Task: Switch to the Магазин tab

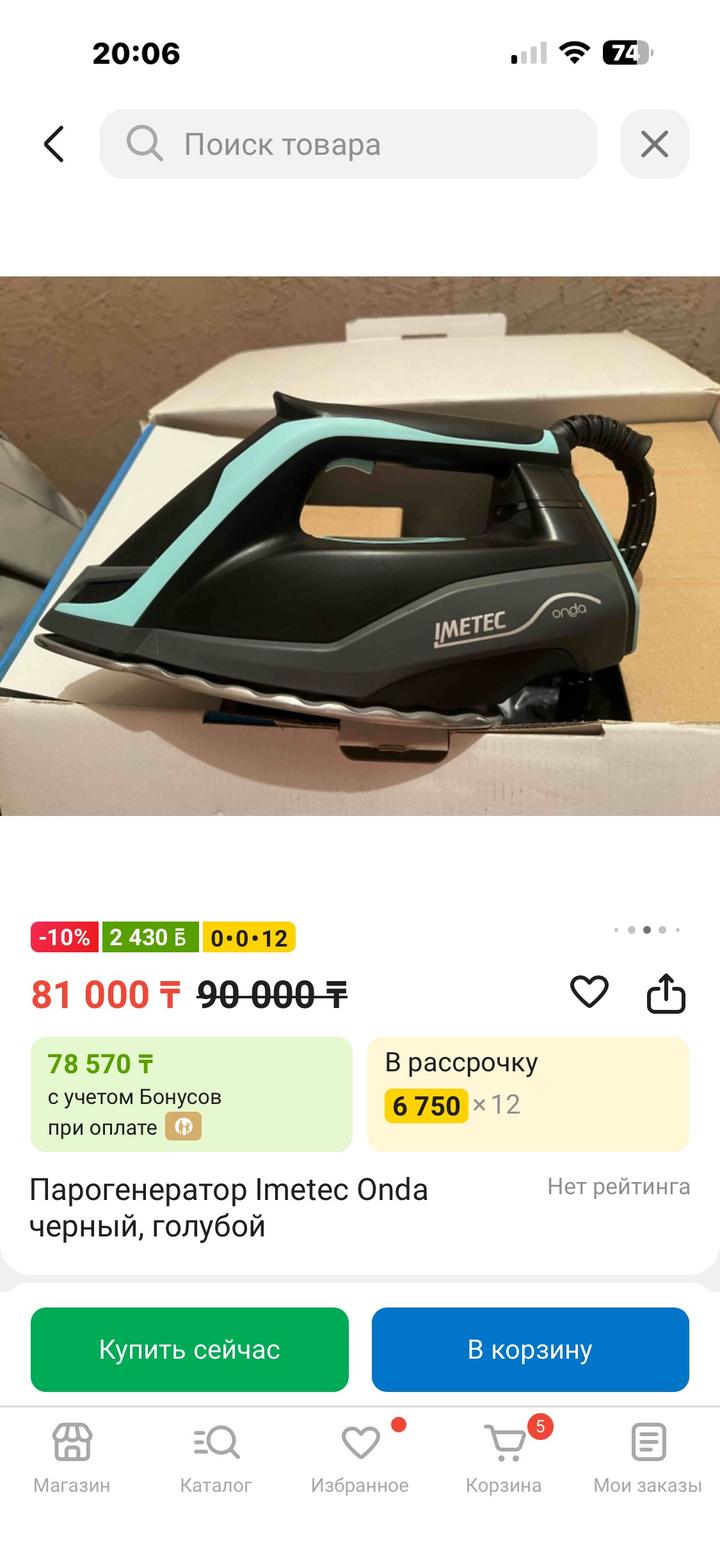Action: (72, 1458)
